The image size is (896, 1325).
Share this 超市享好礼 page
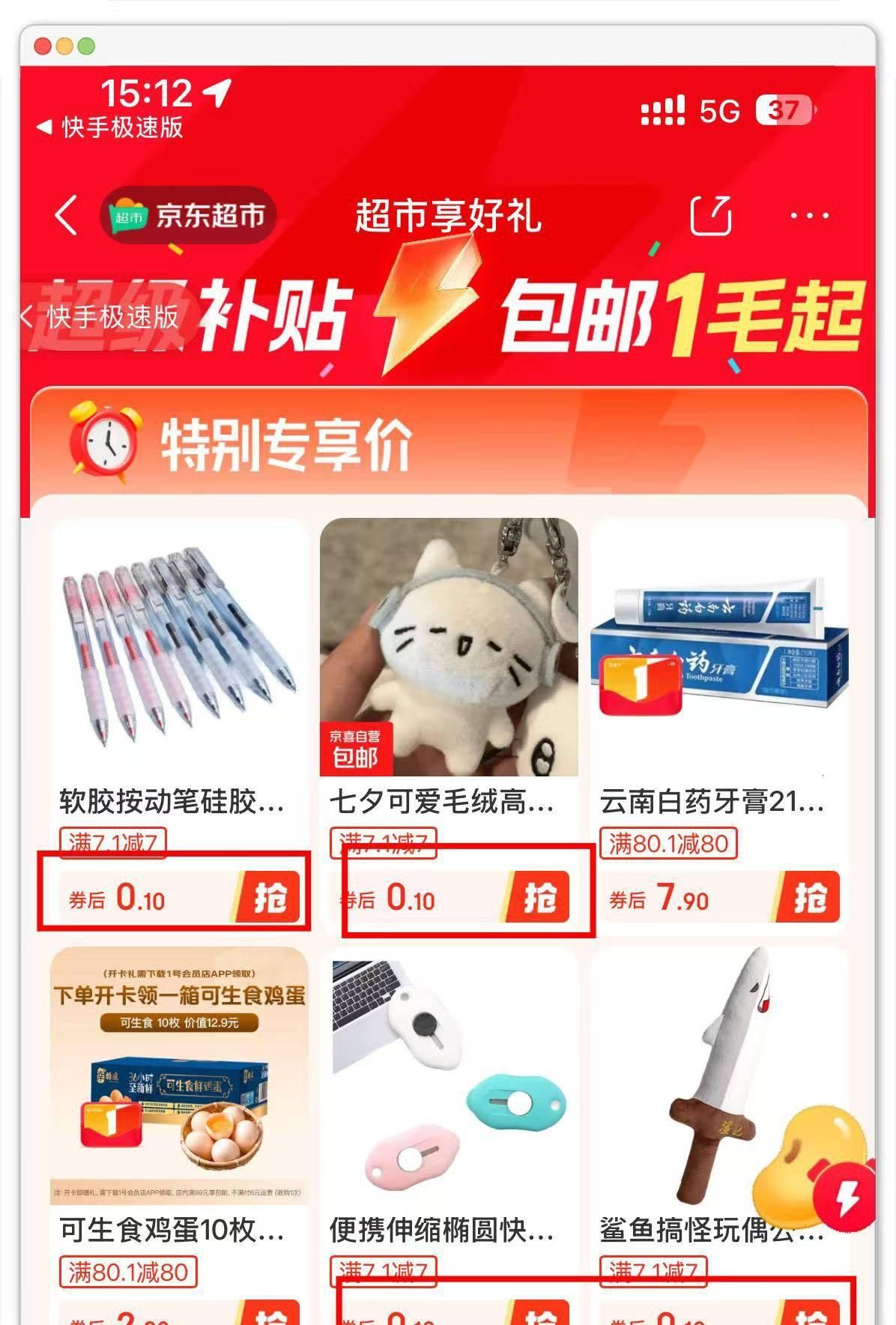709,216
